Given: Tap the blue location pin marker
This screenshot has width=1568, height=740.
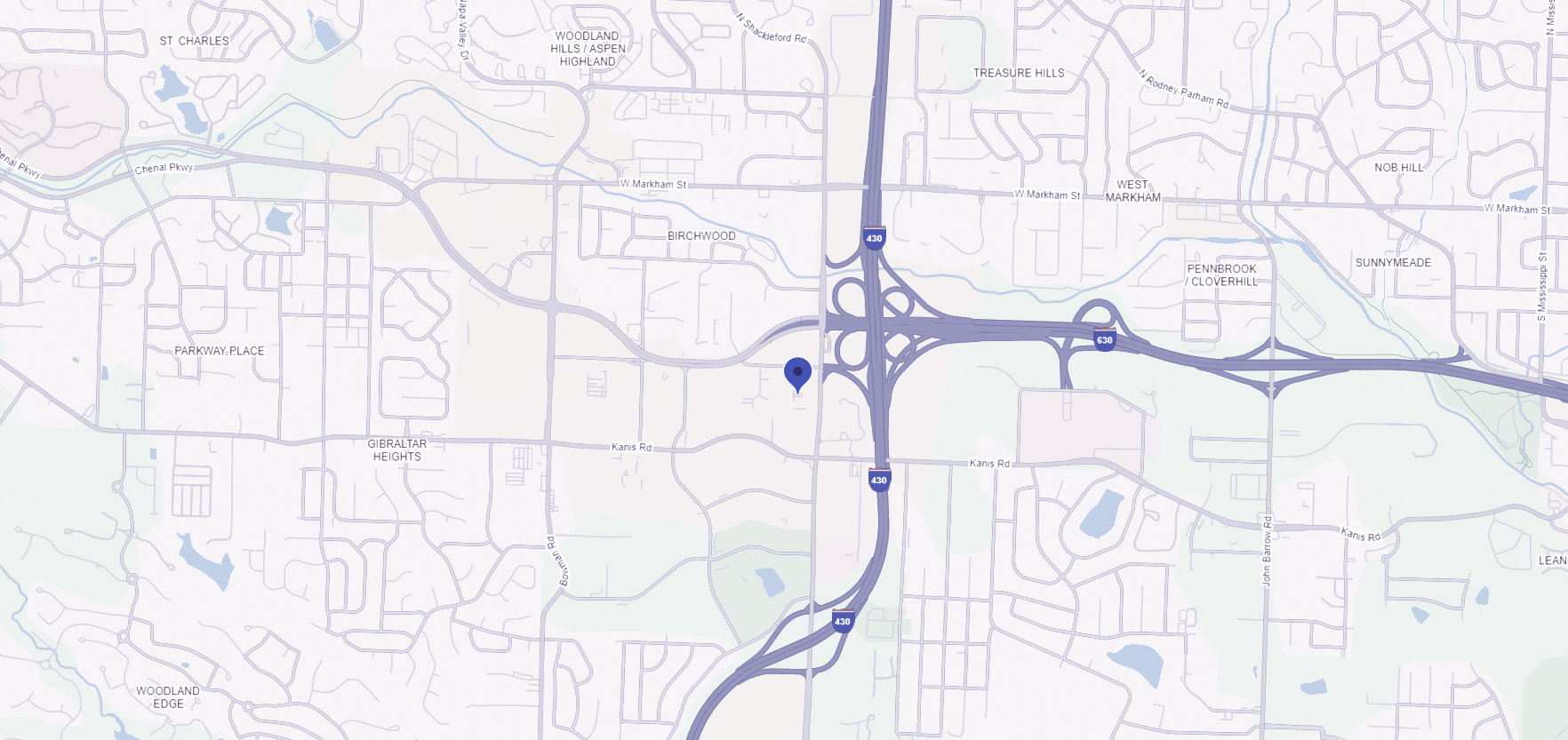Looking at the screenshot, I should click(797, 373).
